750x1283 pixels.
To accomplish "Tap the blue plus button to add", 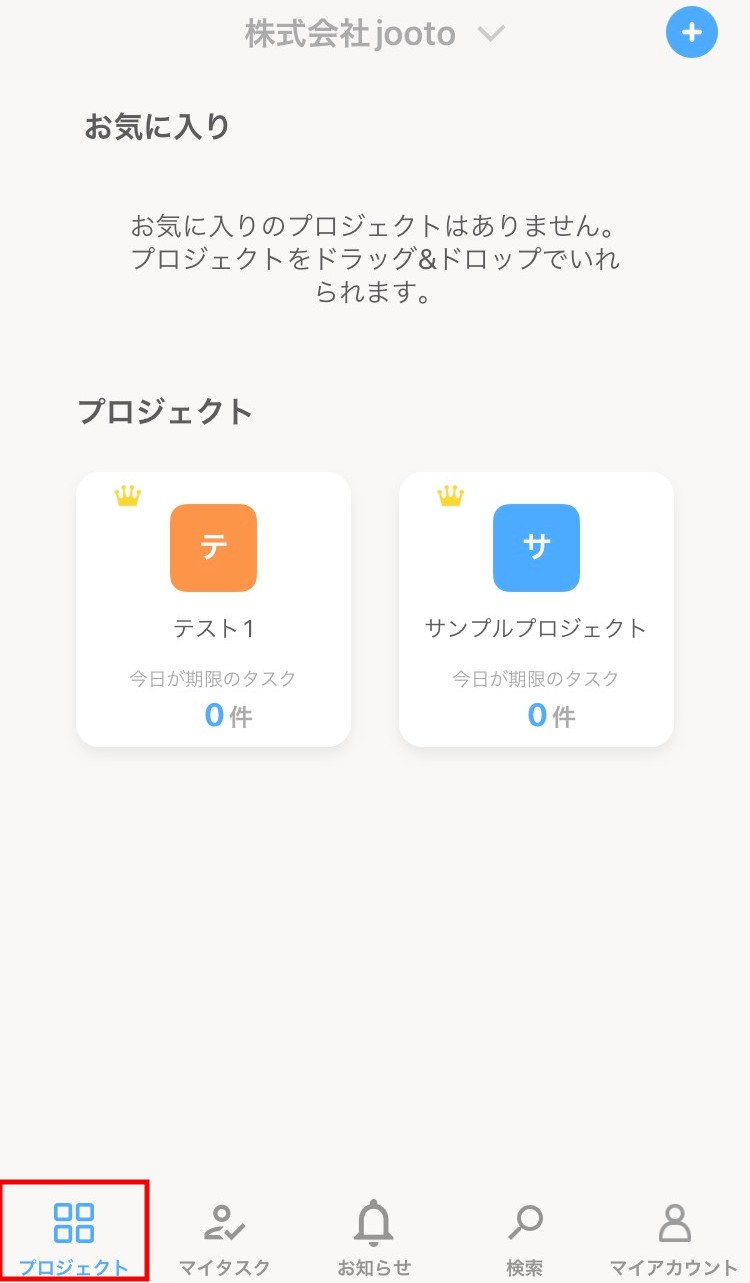I will (692, 33).
